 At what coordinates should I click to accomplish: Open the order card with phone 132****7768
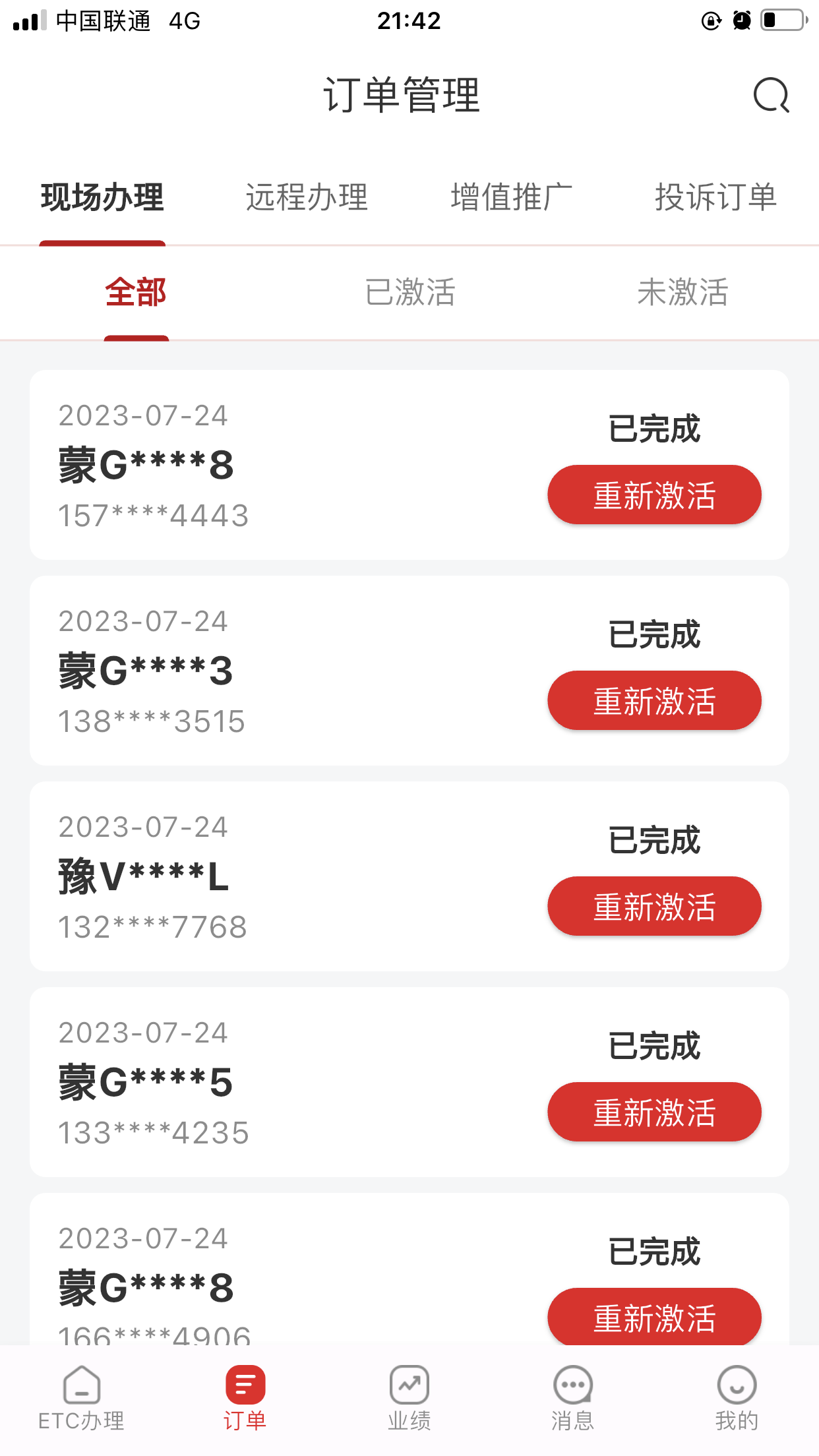409,876
